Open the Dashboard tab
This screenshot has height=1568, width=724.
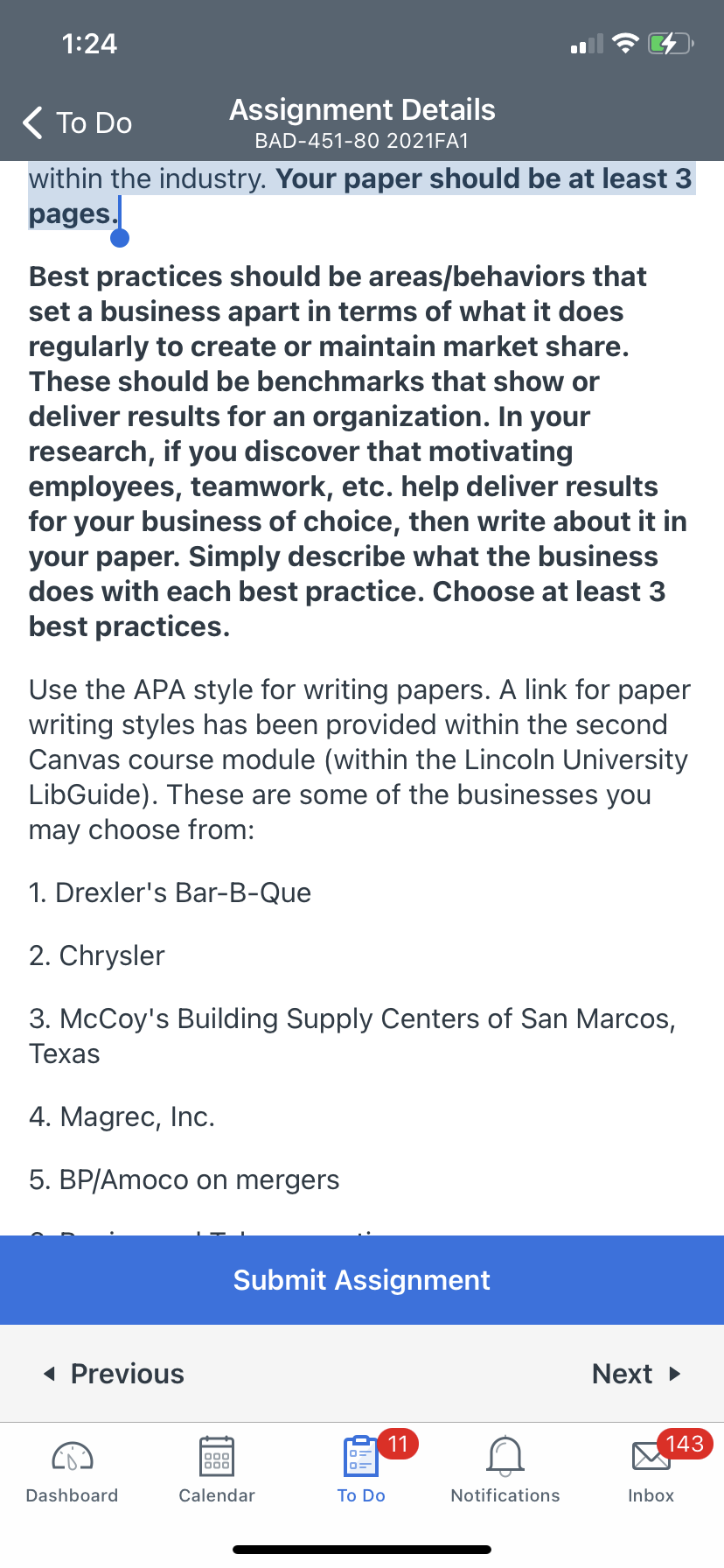point(72,1470)
